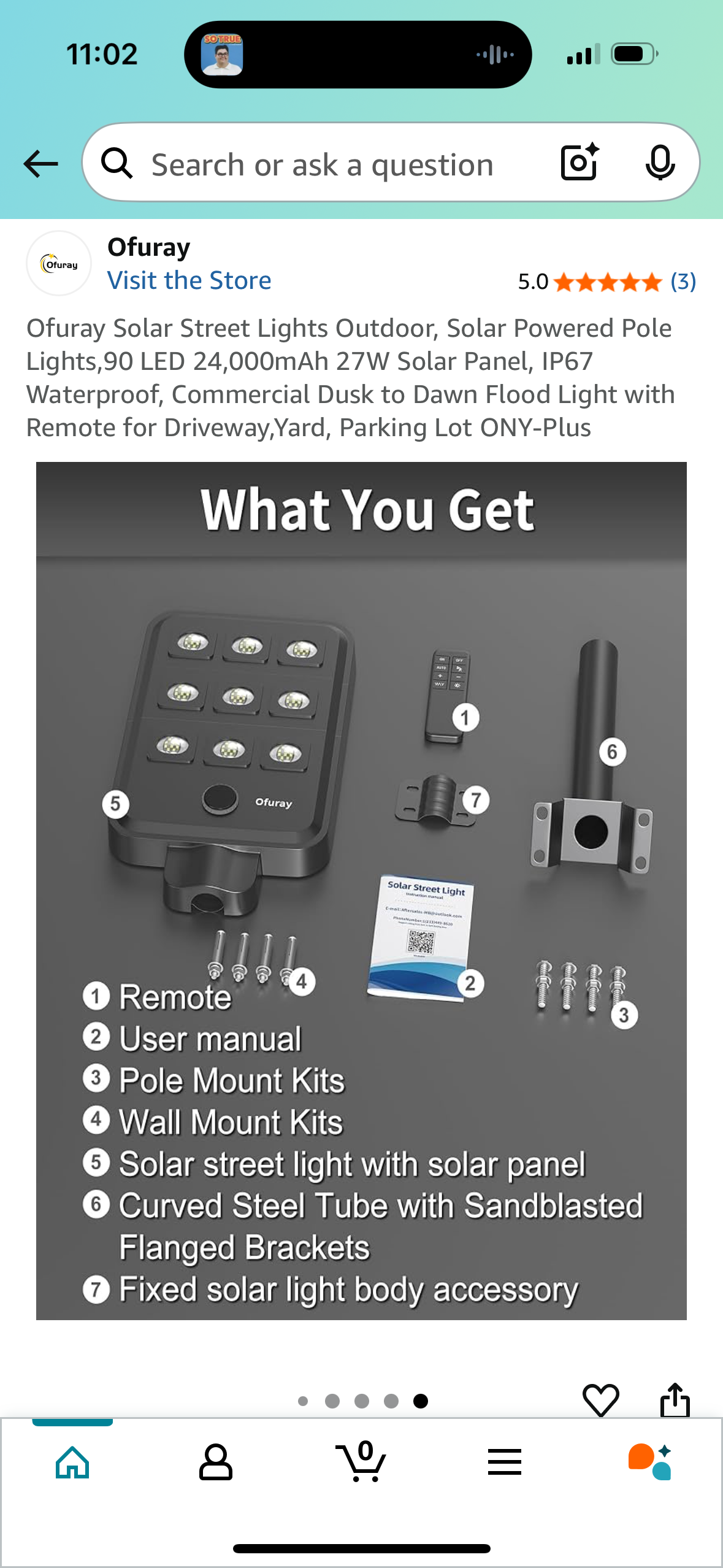Open the Rufus AI assistant

[650, 1462]
